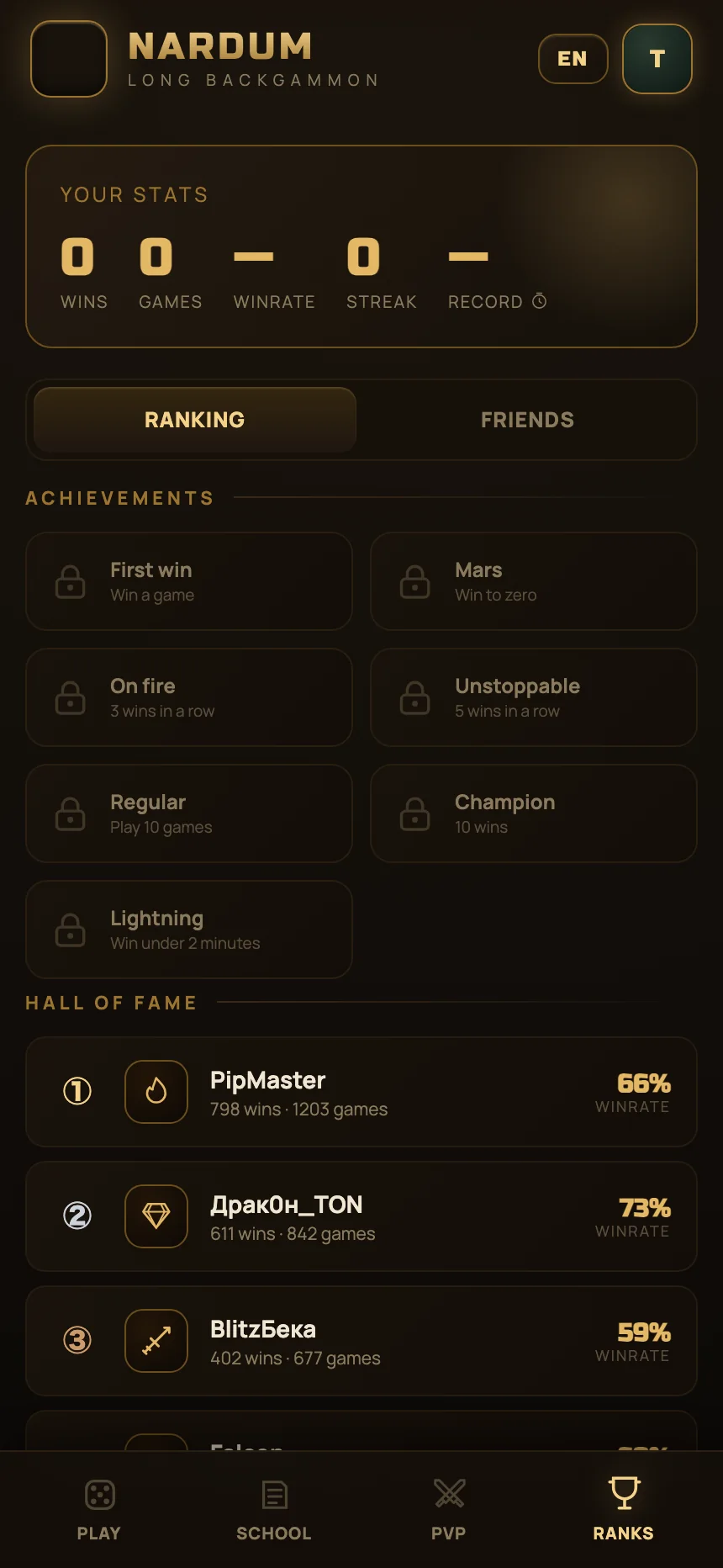Open BlitzБека's leaderboard row

tap(361, 1341)
